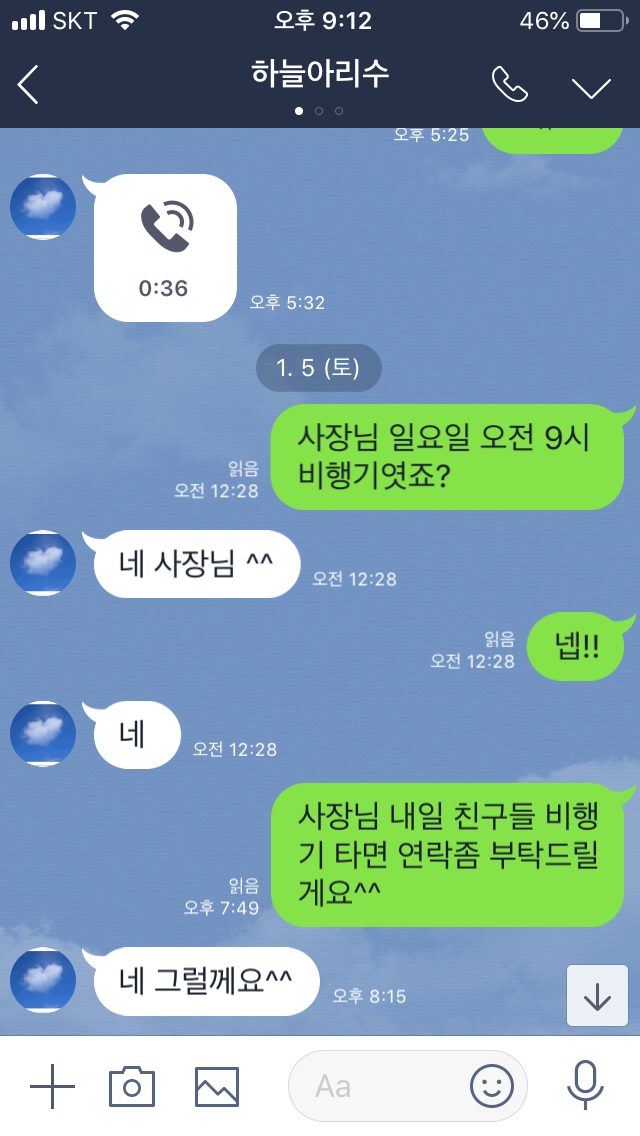Expand the chat options dropdown arrow
The image size is (640, 1136).
click(591, 88)
